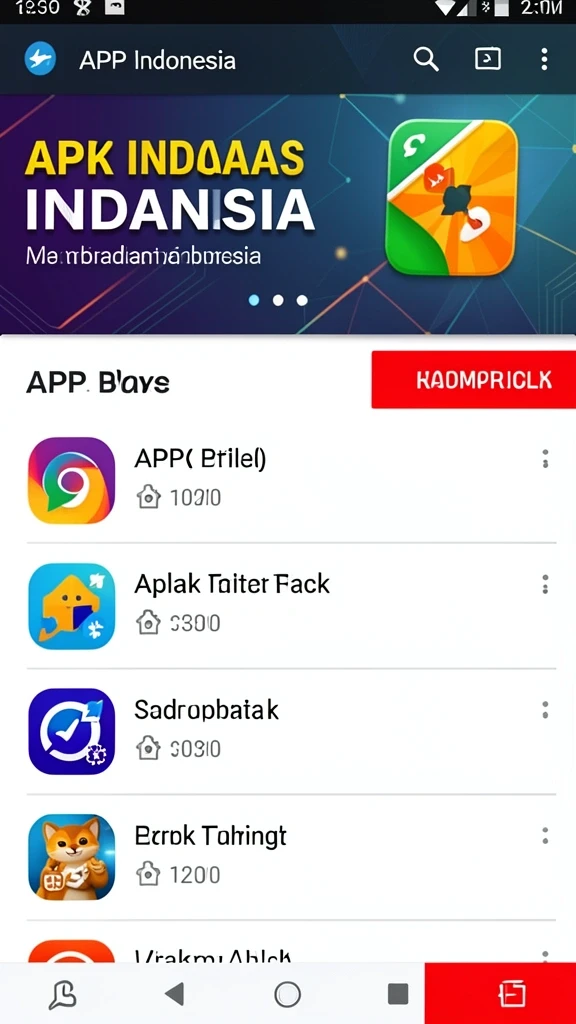Tap the red KADMPRICLK button

[473, 379]
